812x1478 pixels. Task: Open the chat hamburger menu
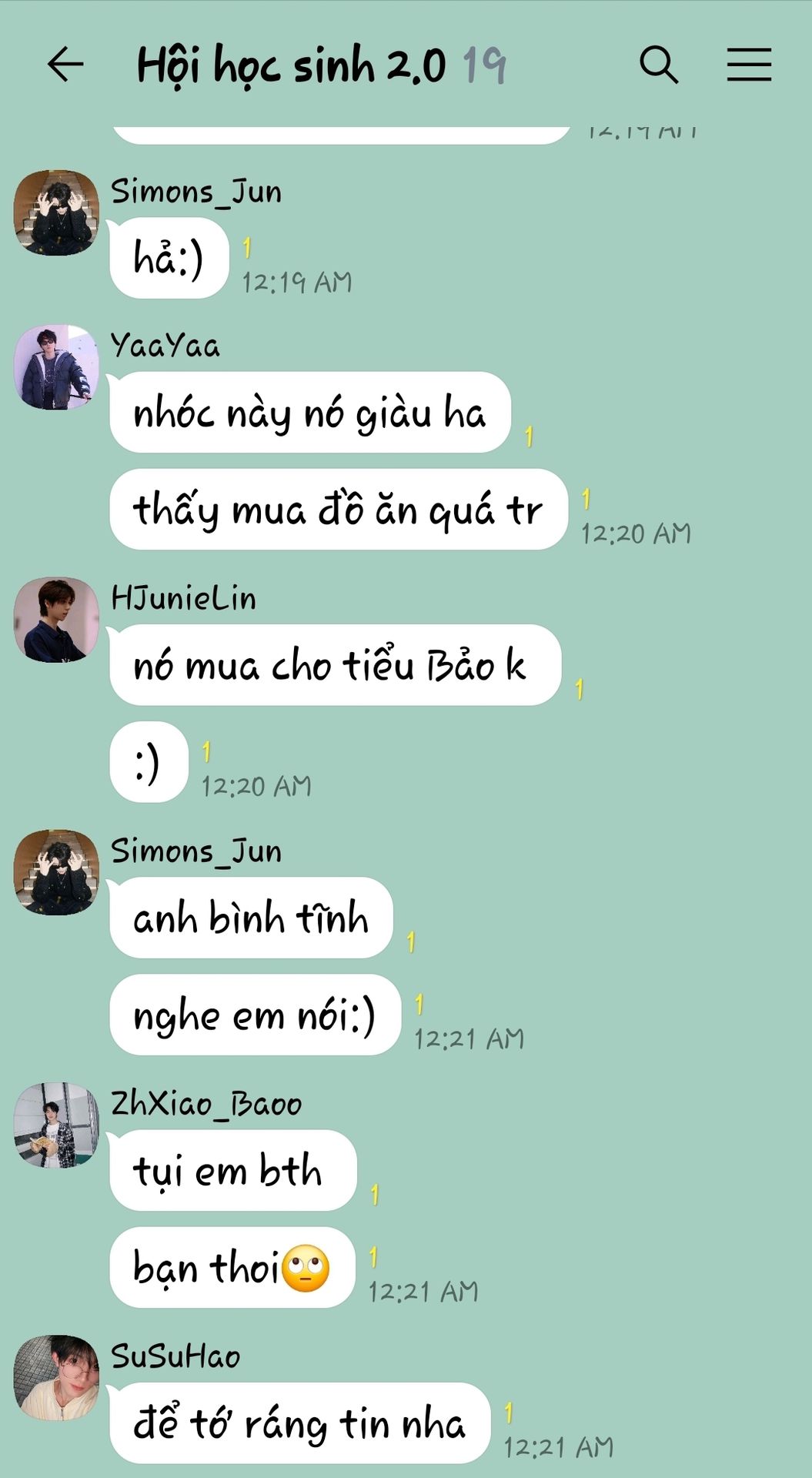tap(749, 64)
